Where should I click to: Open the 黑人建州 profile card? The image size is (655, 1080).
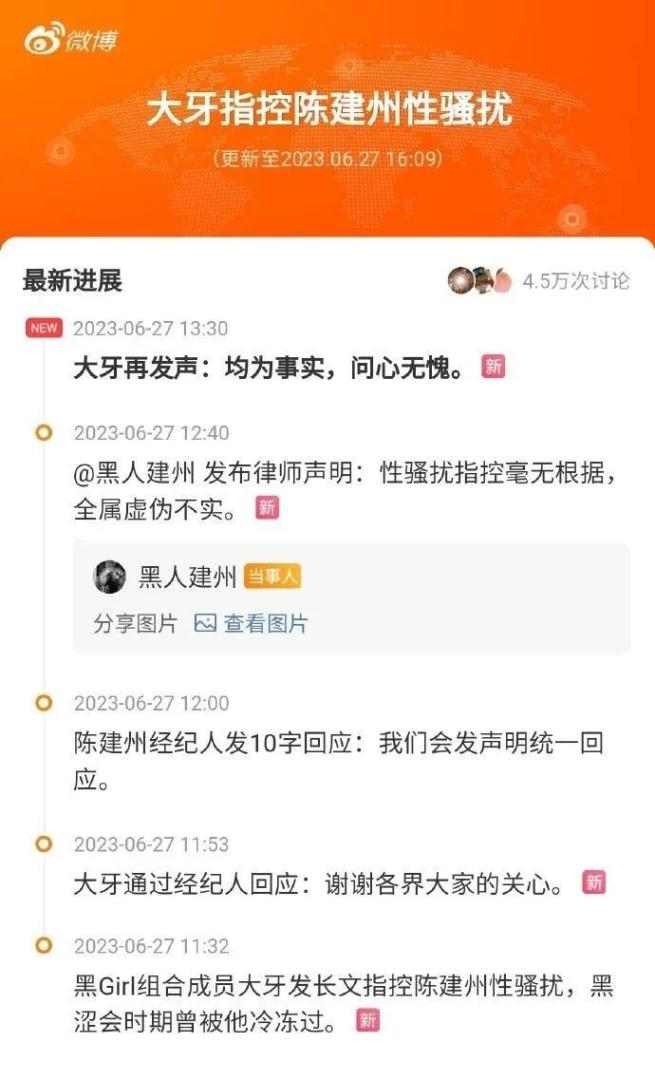(x=186, y=577)
